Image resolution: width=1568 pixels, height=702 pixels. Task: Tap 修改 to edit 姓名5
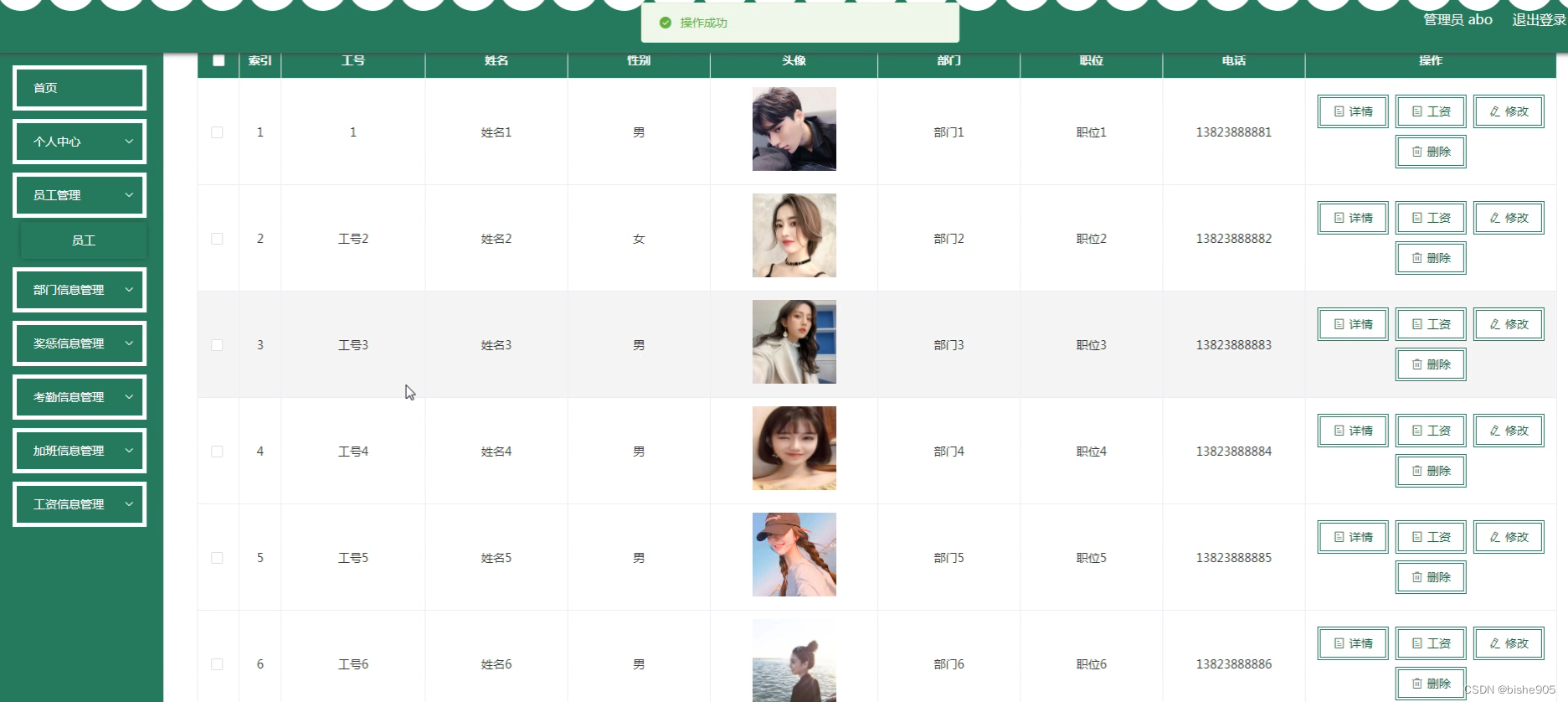coord(1508,537)
